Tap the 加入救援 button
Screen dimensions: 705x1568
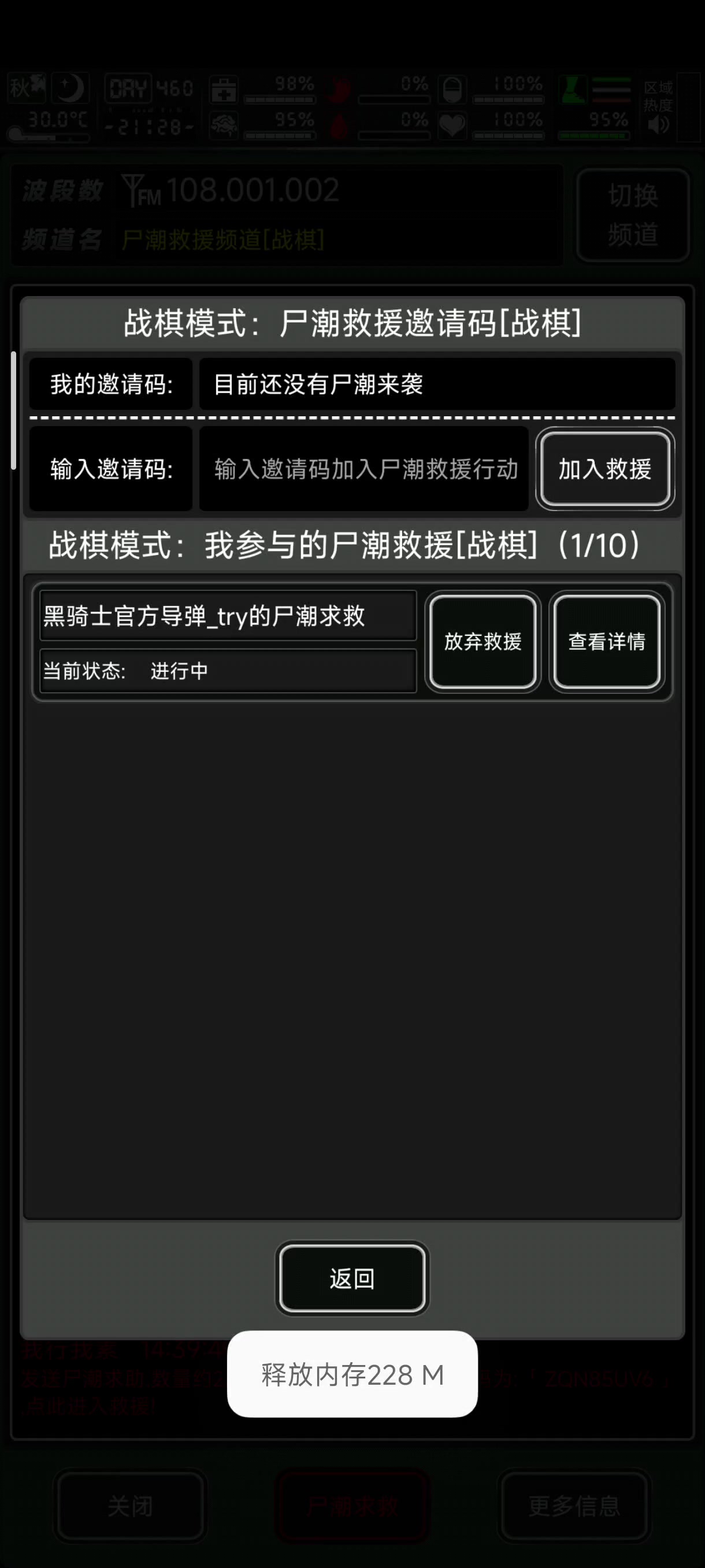pos(604,469)
